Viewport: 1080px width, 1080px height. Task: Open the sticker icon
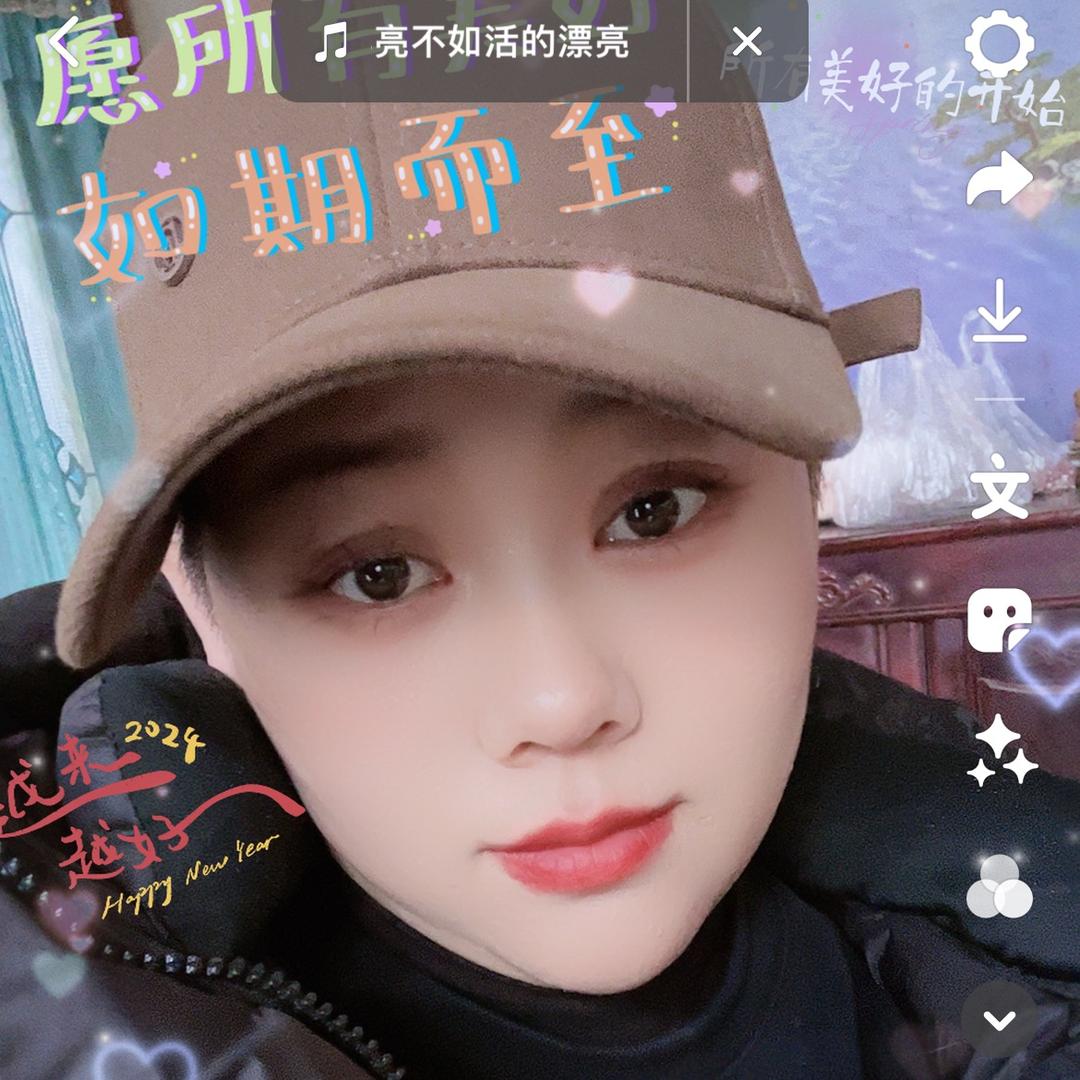click(x=999, y=621)
